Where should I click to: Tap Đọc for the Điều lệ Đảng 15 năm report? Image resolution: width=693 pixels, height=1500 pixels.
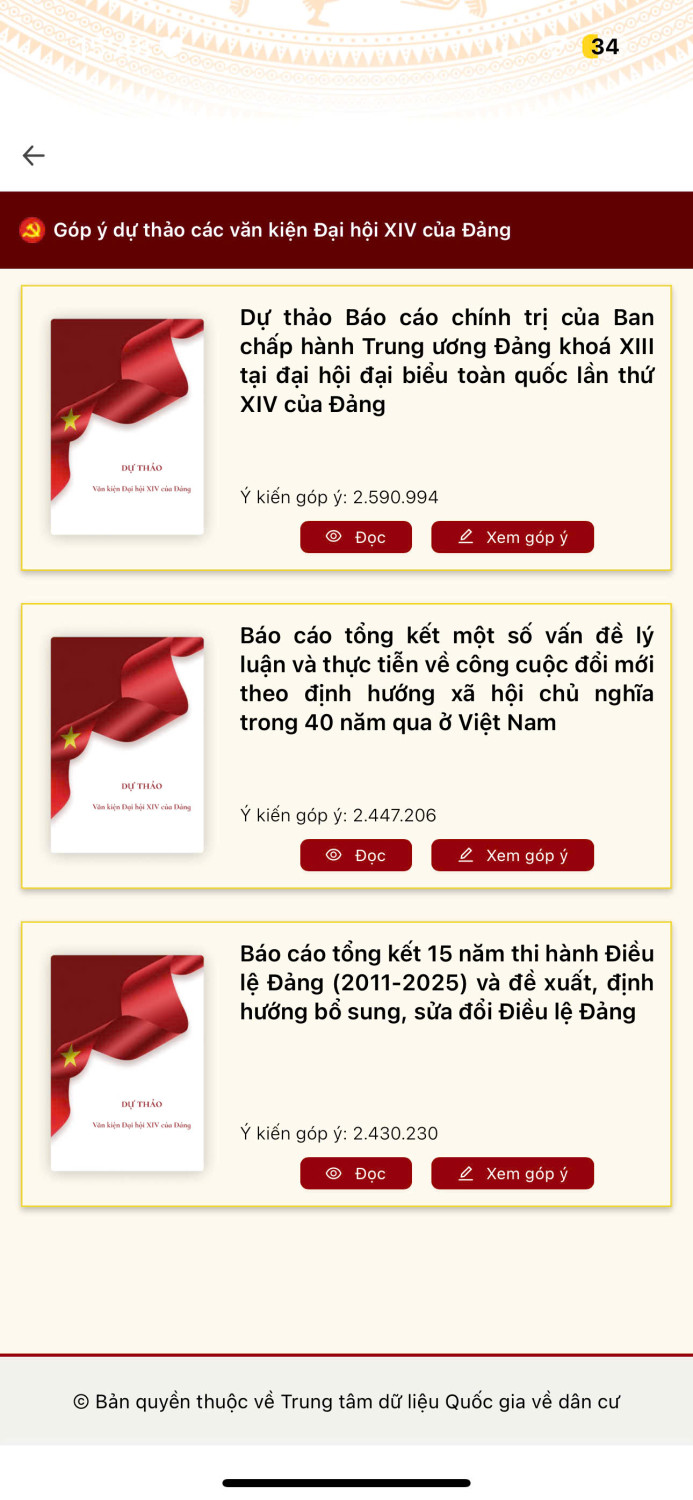[x=356, y=1173]
